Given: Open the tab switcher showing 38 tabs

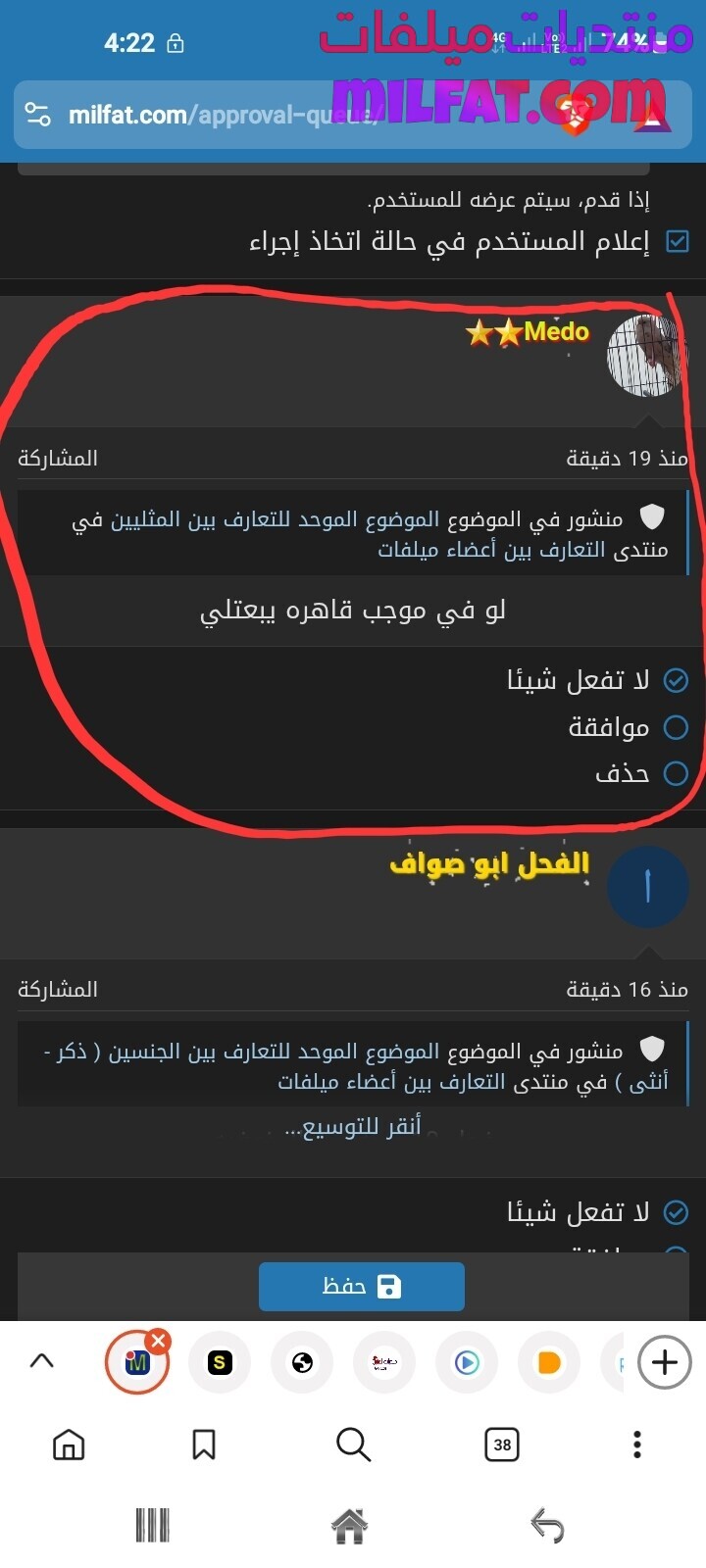Looking at the screenshot, I should (x=502, y=1445).
